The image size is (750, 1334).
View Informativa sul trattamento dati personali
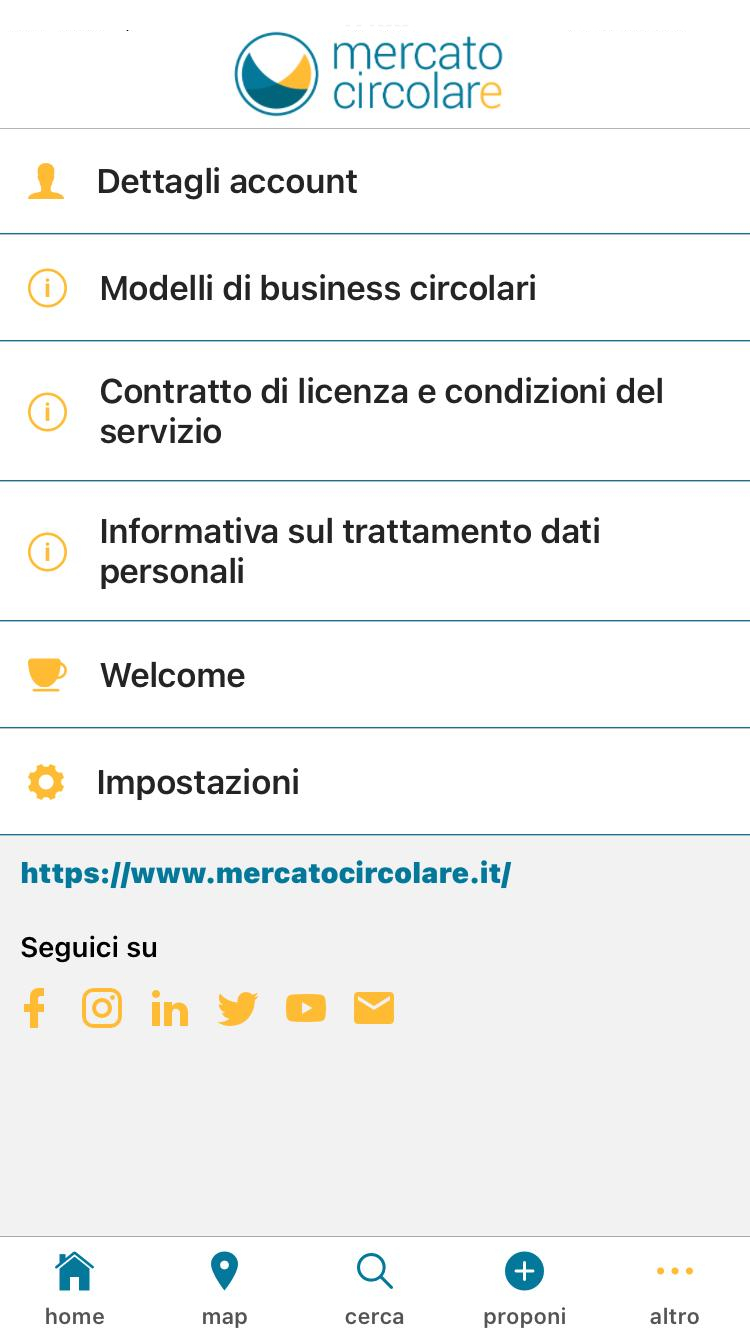pyautogui.click(x=375, y=551)
